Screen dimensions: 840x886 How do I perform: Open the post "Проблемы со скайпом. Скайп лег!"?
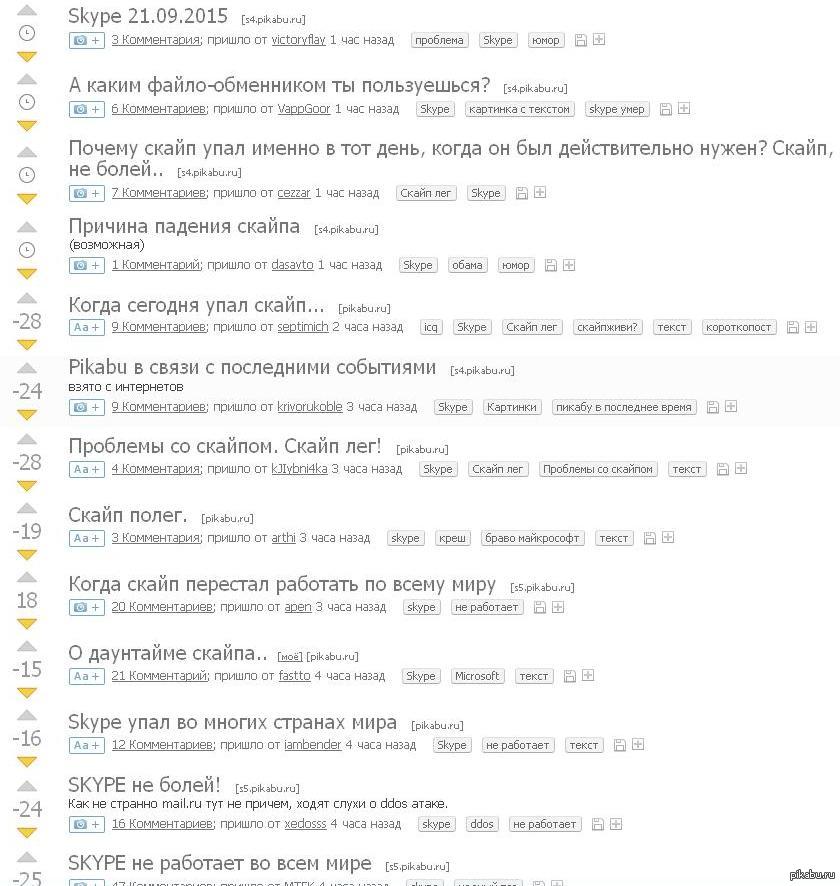tap(225, 446)
